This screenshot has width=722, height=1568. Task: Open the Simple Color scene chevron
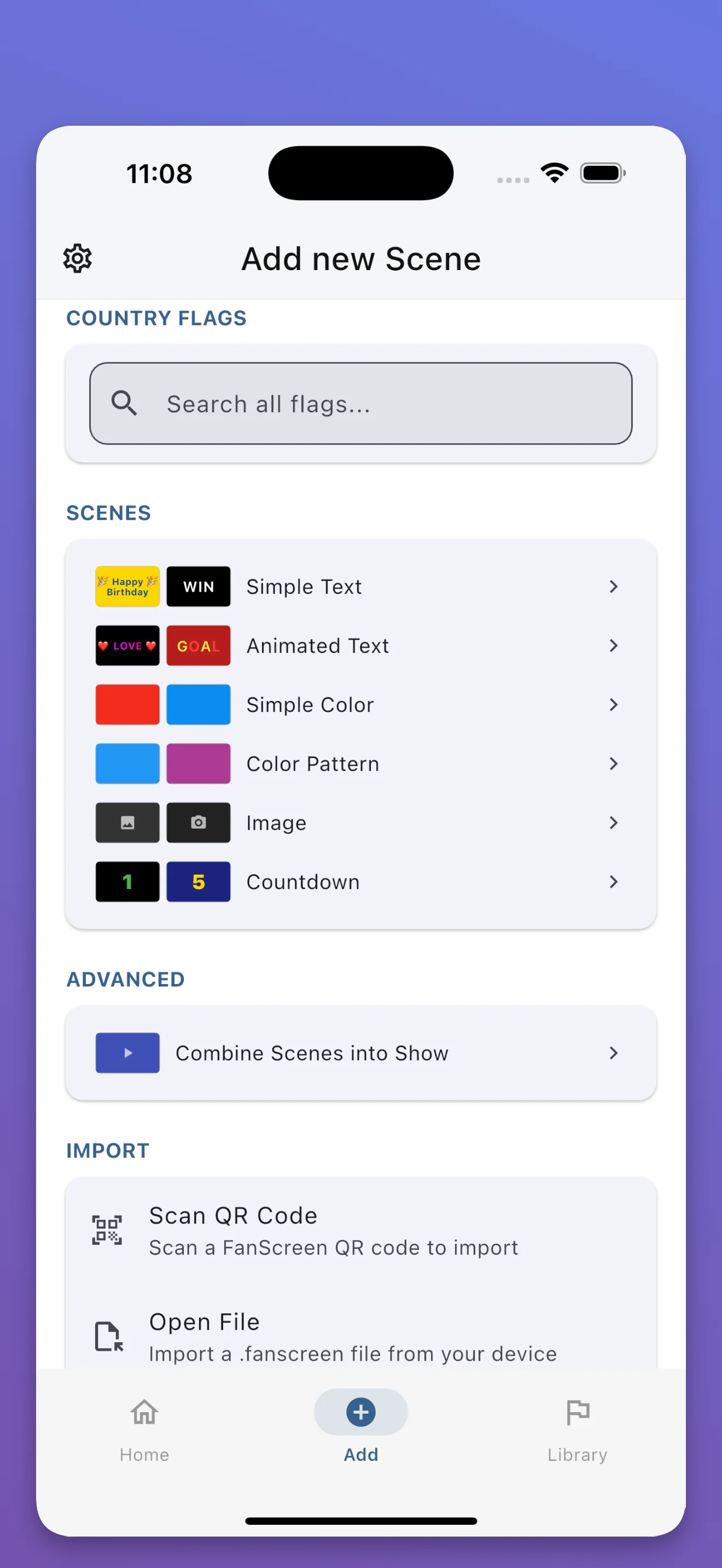[x=614, y=704]
